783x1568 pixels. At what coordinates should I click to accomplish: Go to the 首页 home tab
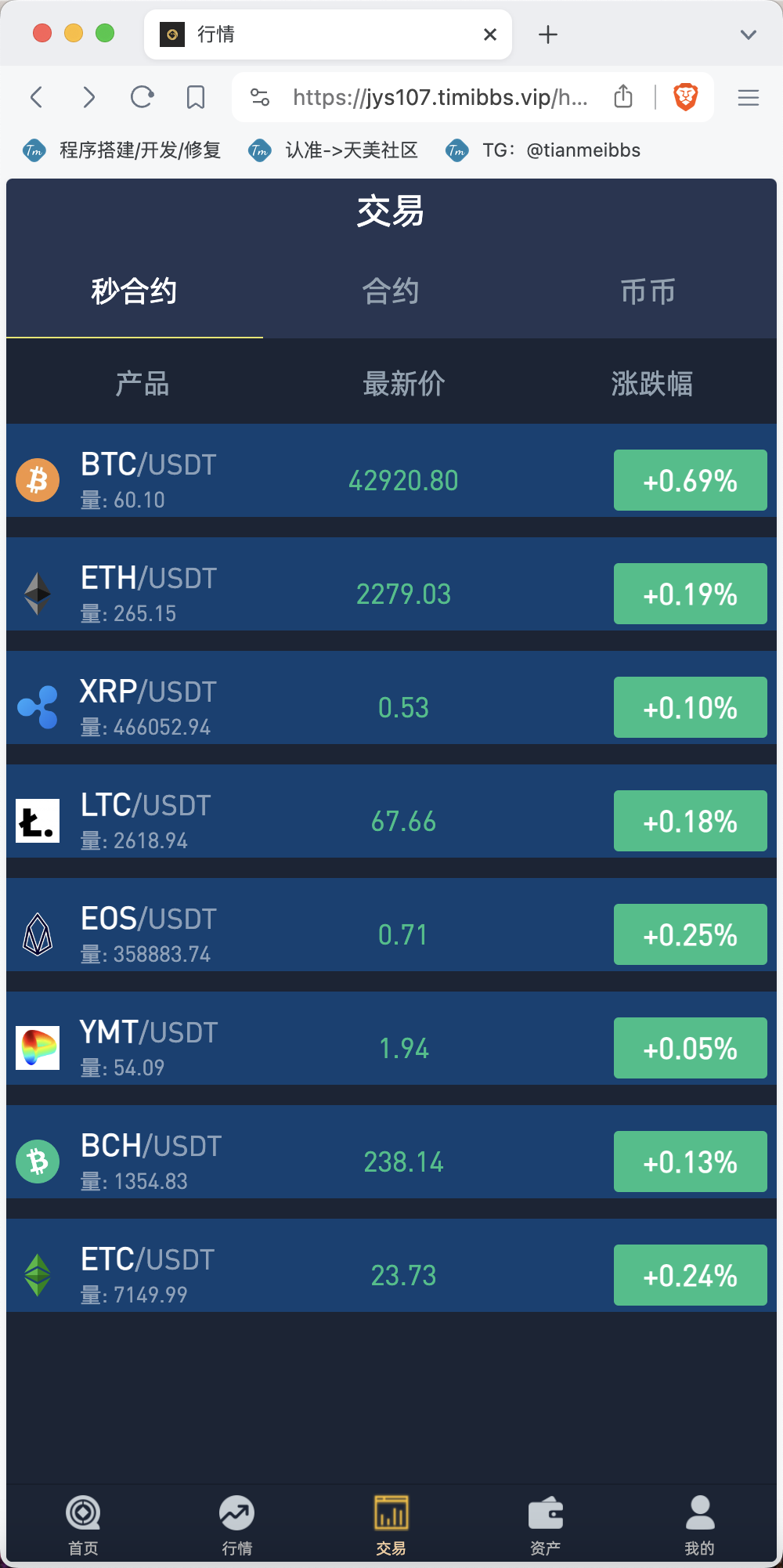click(83, 1524)
